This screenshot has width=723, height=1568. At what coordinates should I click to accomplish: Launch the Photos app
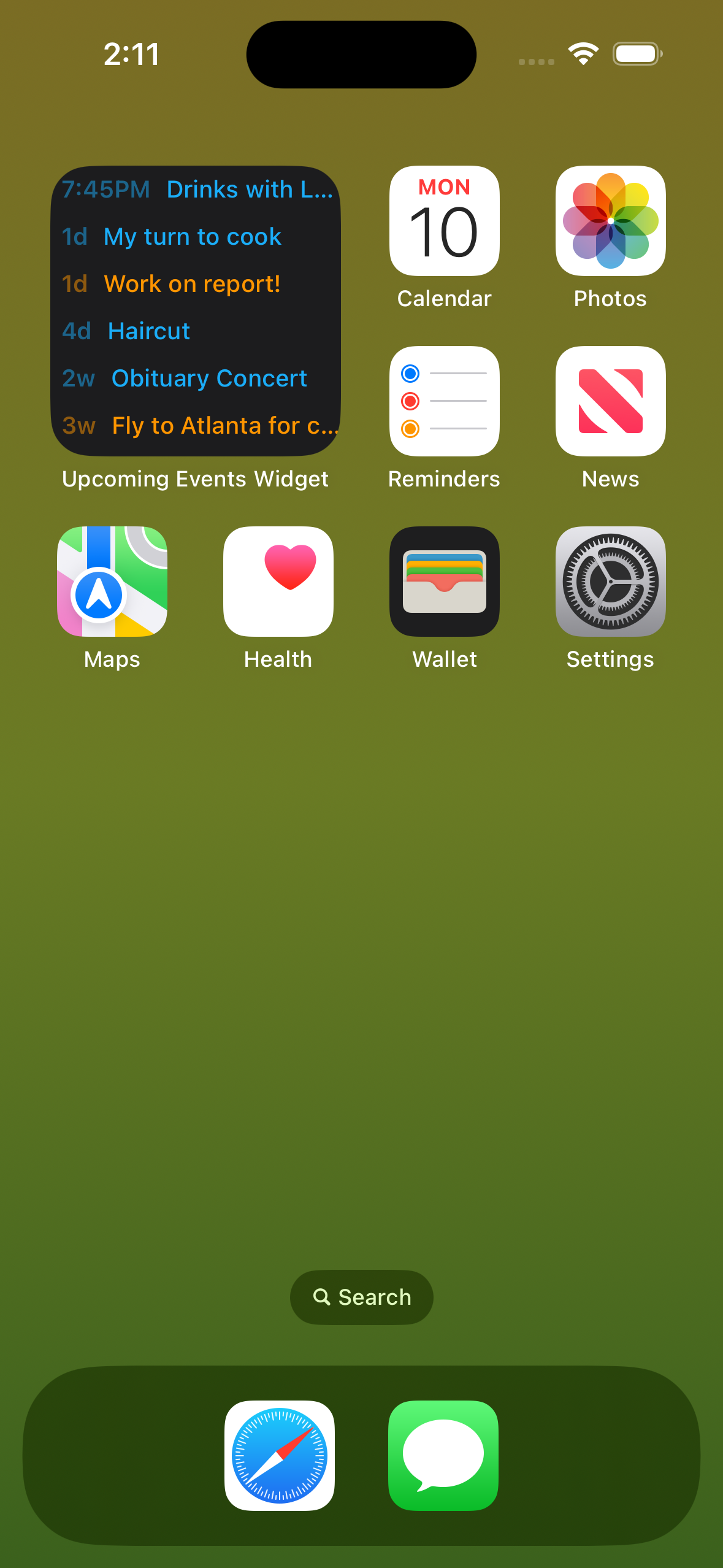610,221
